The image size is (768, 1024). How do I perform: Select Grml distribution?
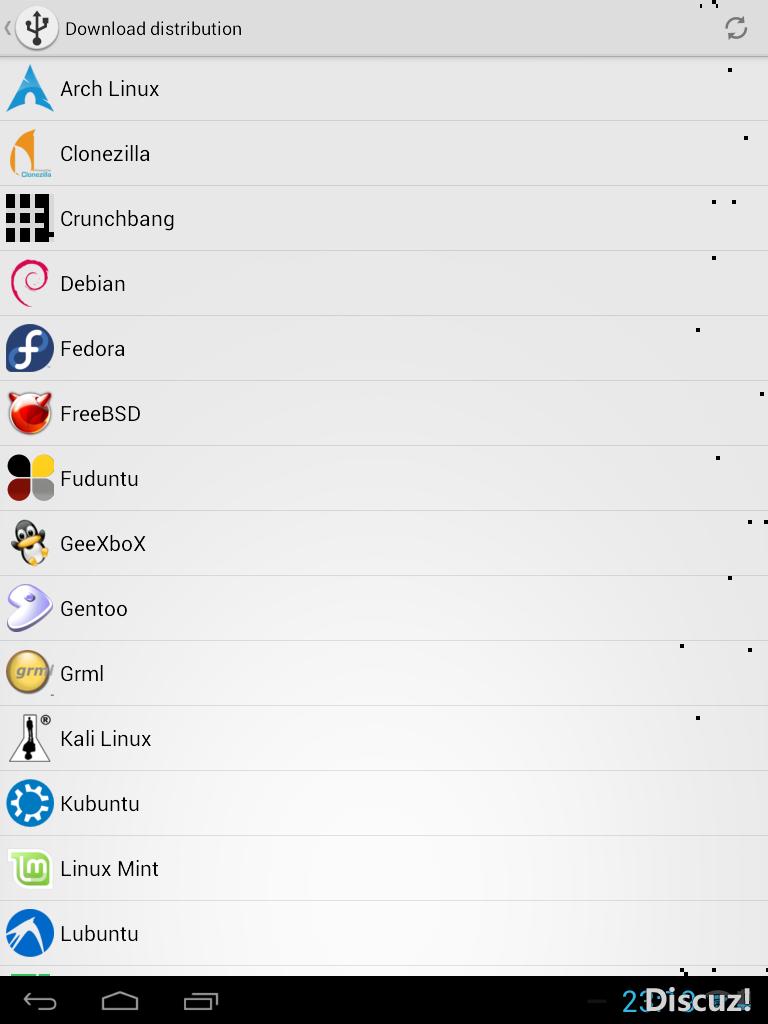(82, 674)
